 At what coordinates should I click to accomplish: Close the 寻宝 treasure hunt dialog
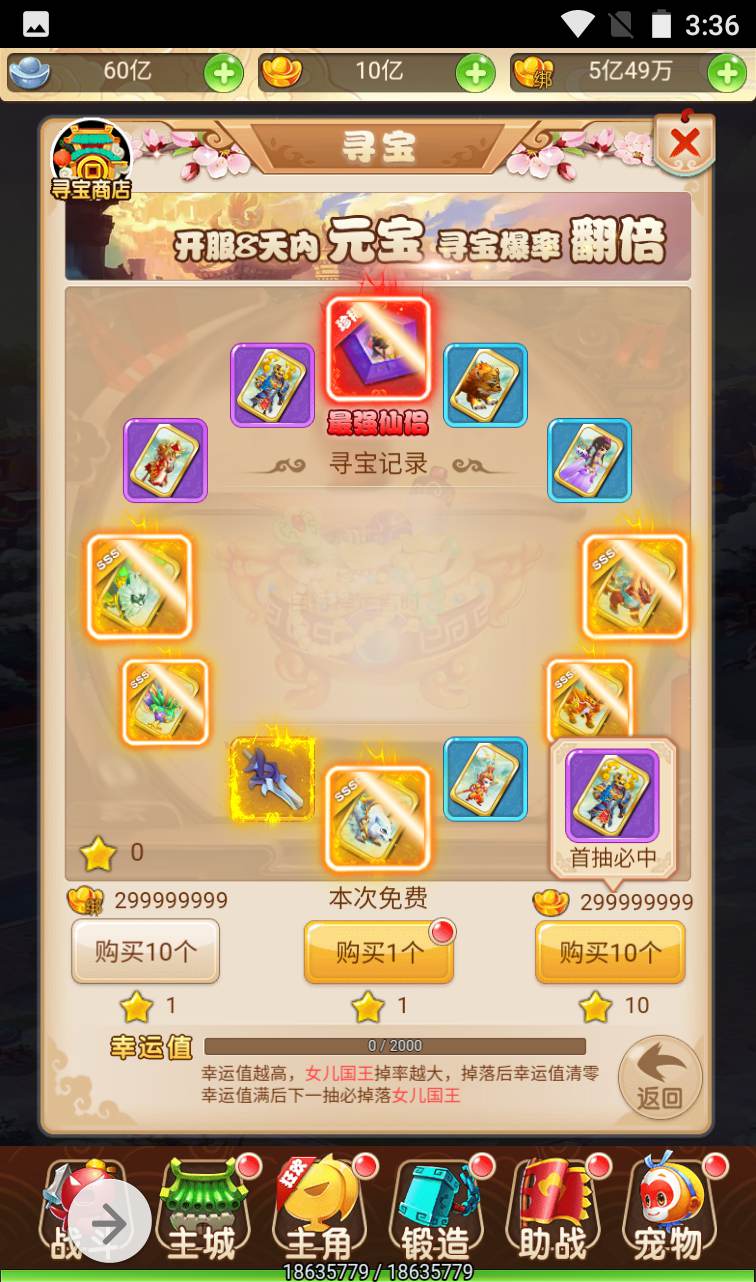[x=685, y=144]
